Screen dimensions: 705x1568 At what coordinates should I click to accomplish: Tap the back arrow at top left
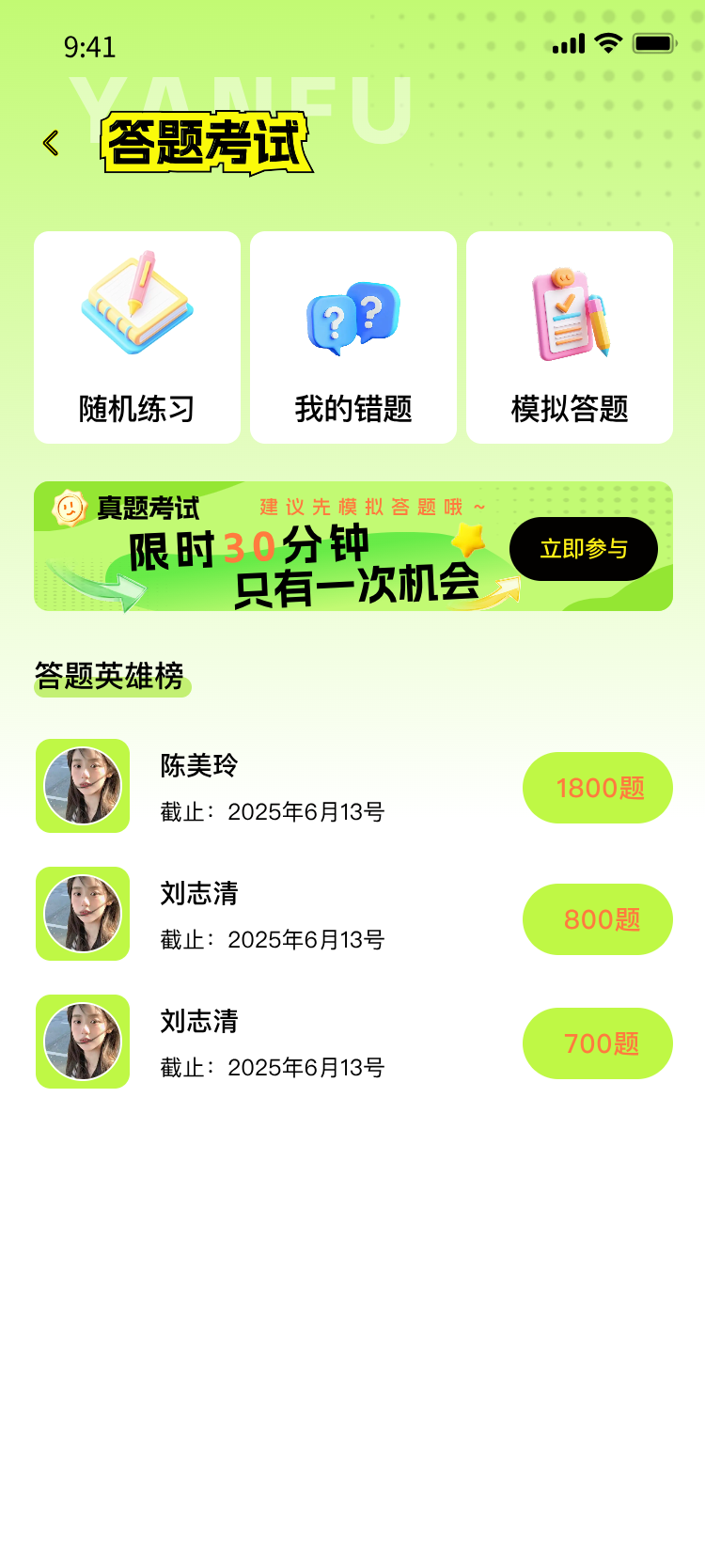tap(50, 141)
